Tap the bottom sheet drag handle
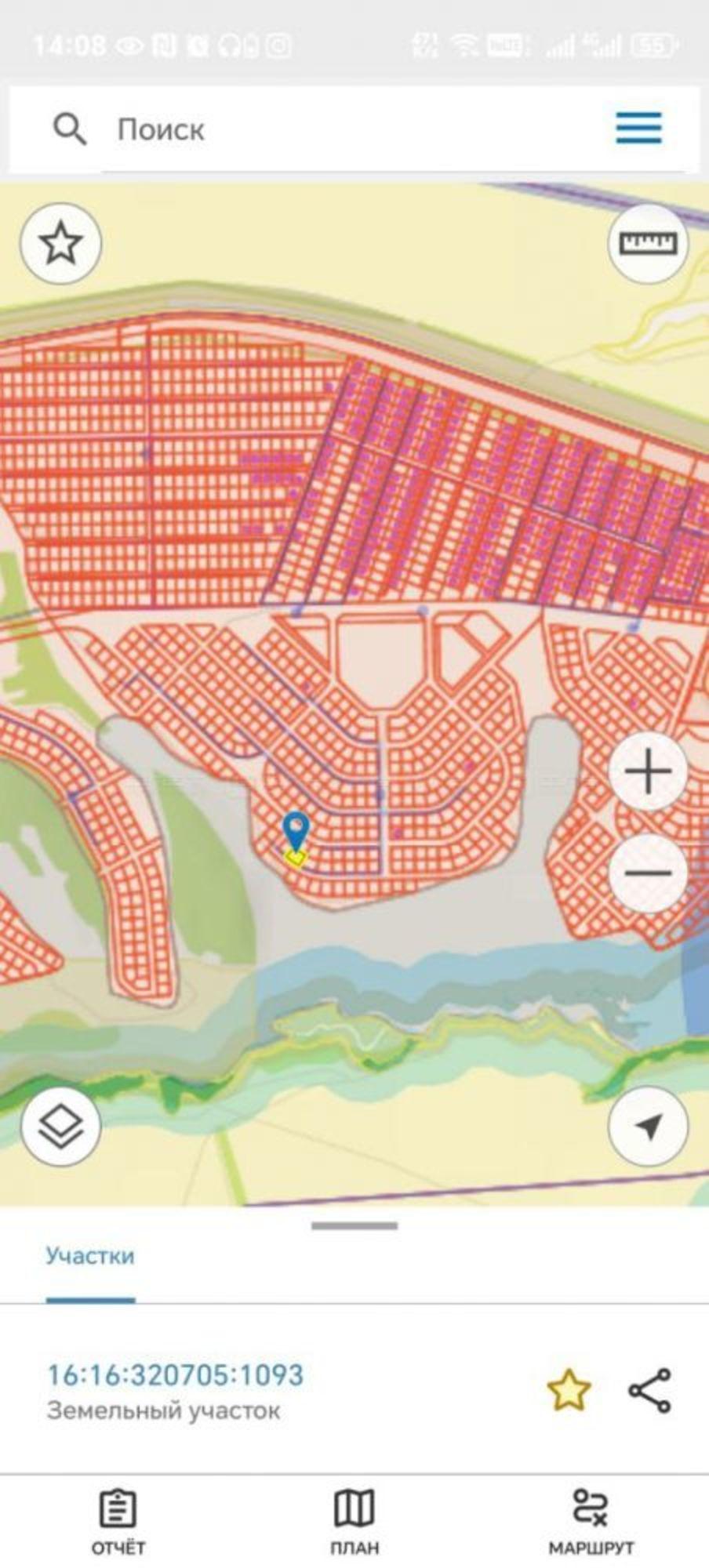 [354, 1225]
